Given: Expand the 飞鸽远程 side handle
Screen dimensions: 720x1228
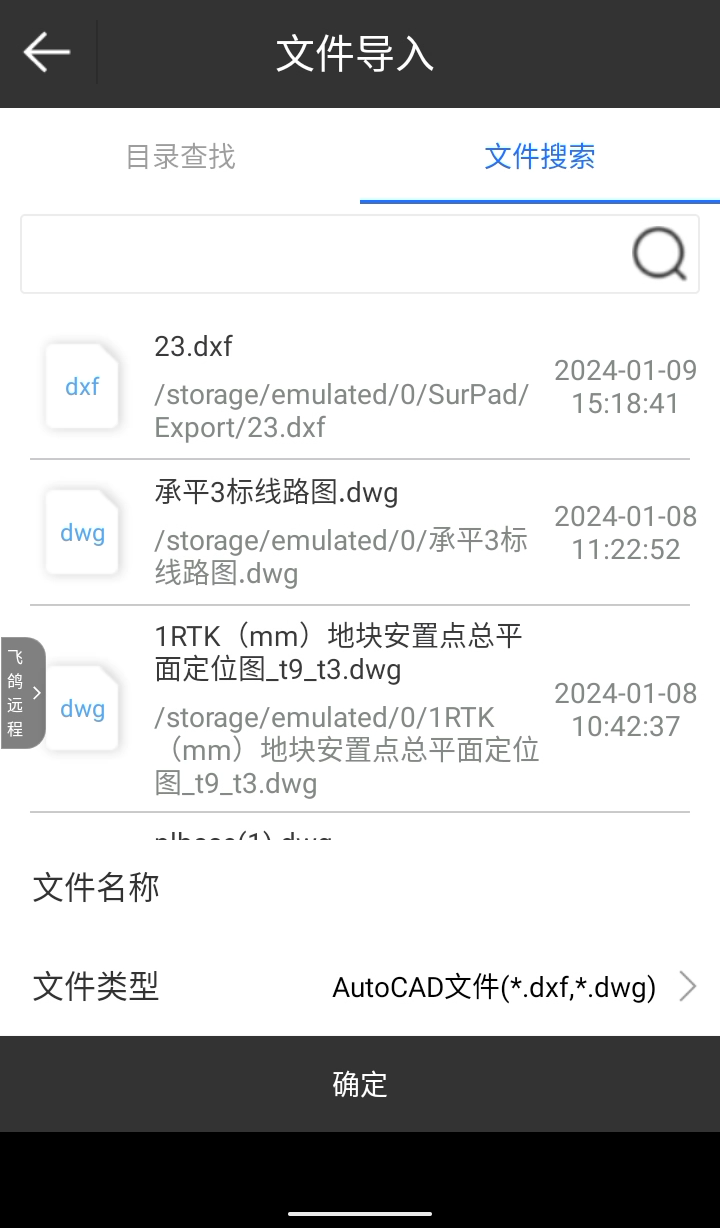Looking at the screenshot, I should coord(23,693).
